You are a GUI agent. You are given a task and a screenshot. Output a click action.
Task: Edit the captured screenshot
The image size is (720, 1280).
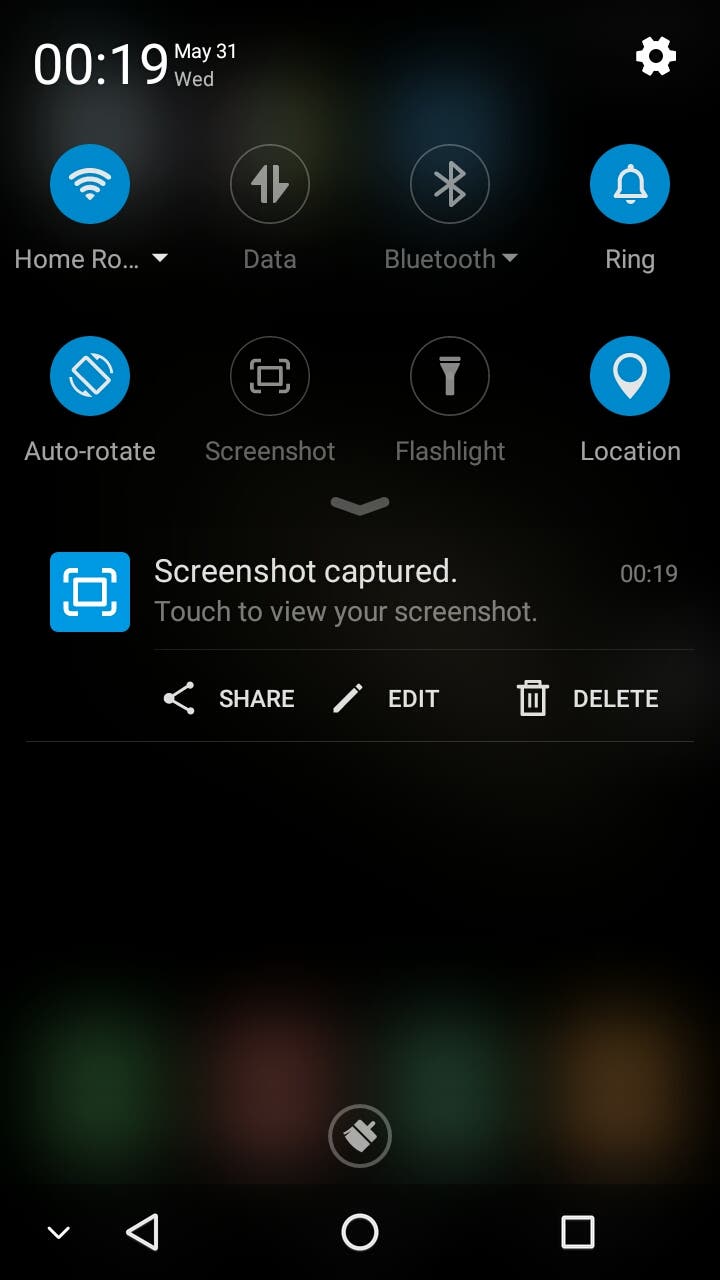click(x=386, y=698)
